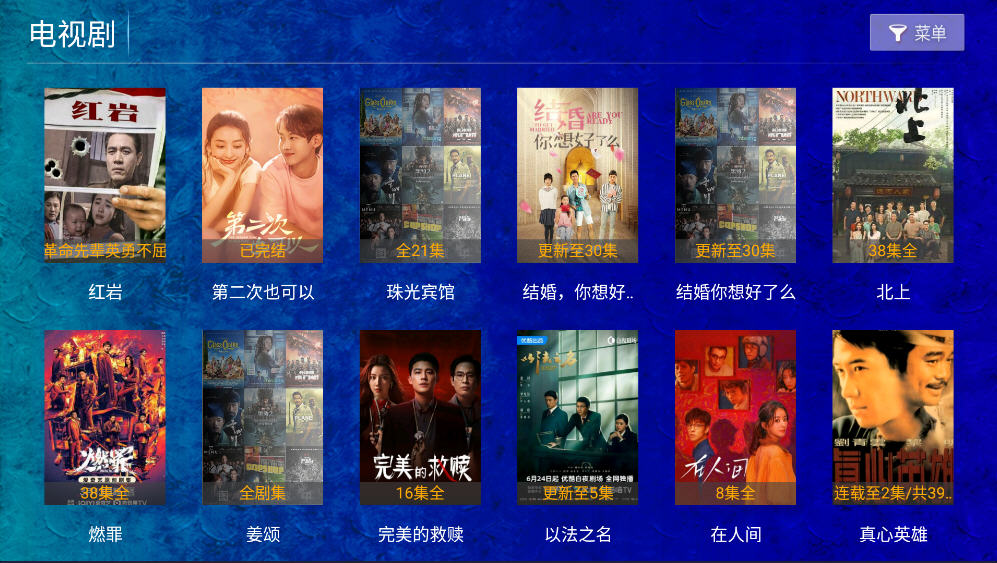The width and height of the screenshot is (997, 563).
Task: Open 珠光宾馆 series details
Action: (420, 176)
